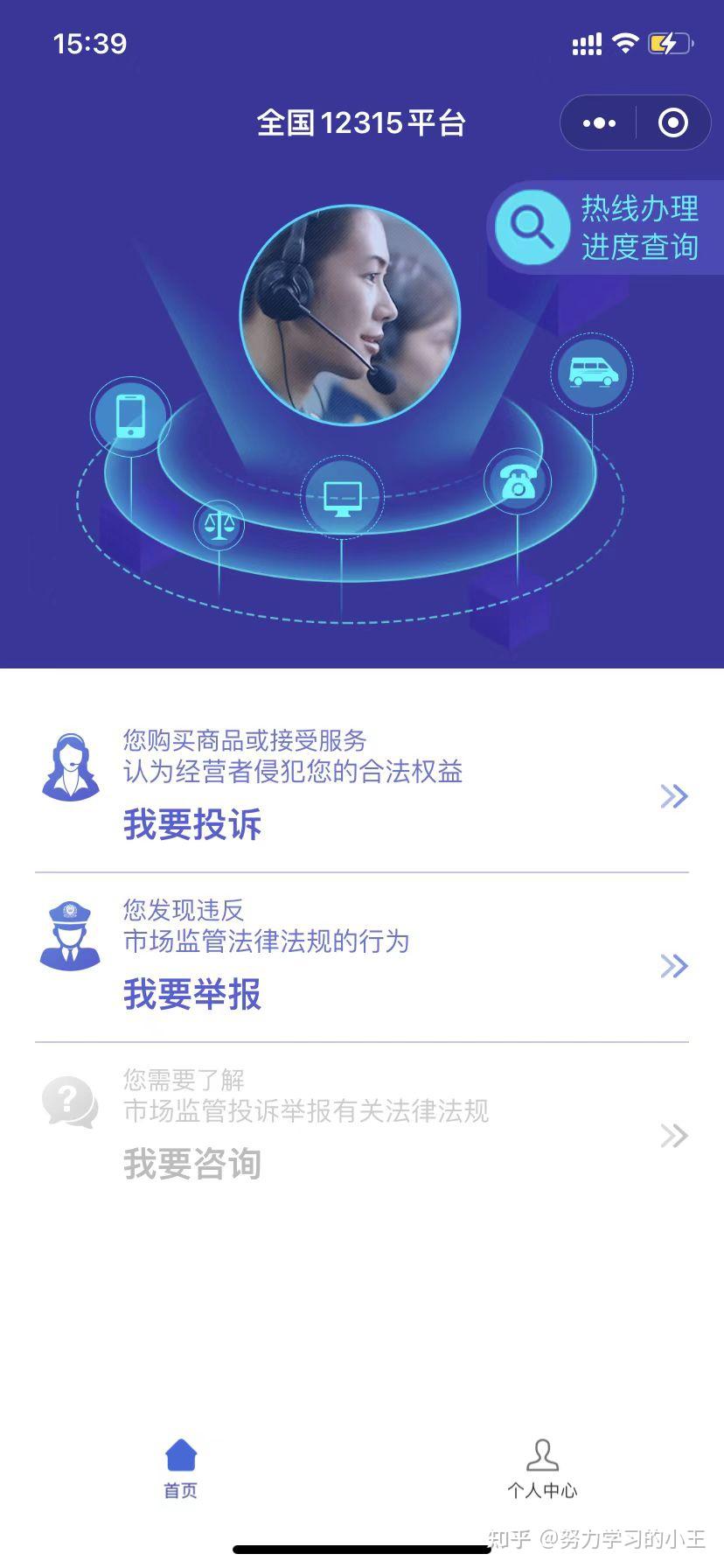The image size is (724, 1568).
Task: Open 我要举报 to report a violation
Action: coord(191,994)
